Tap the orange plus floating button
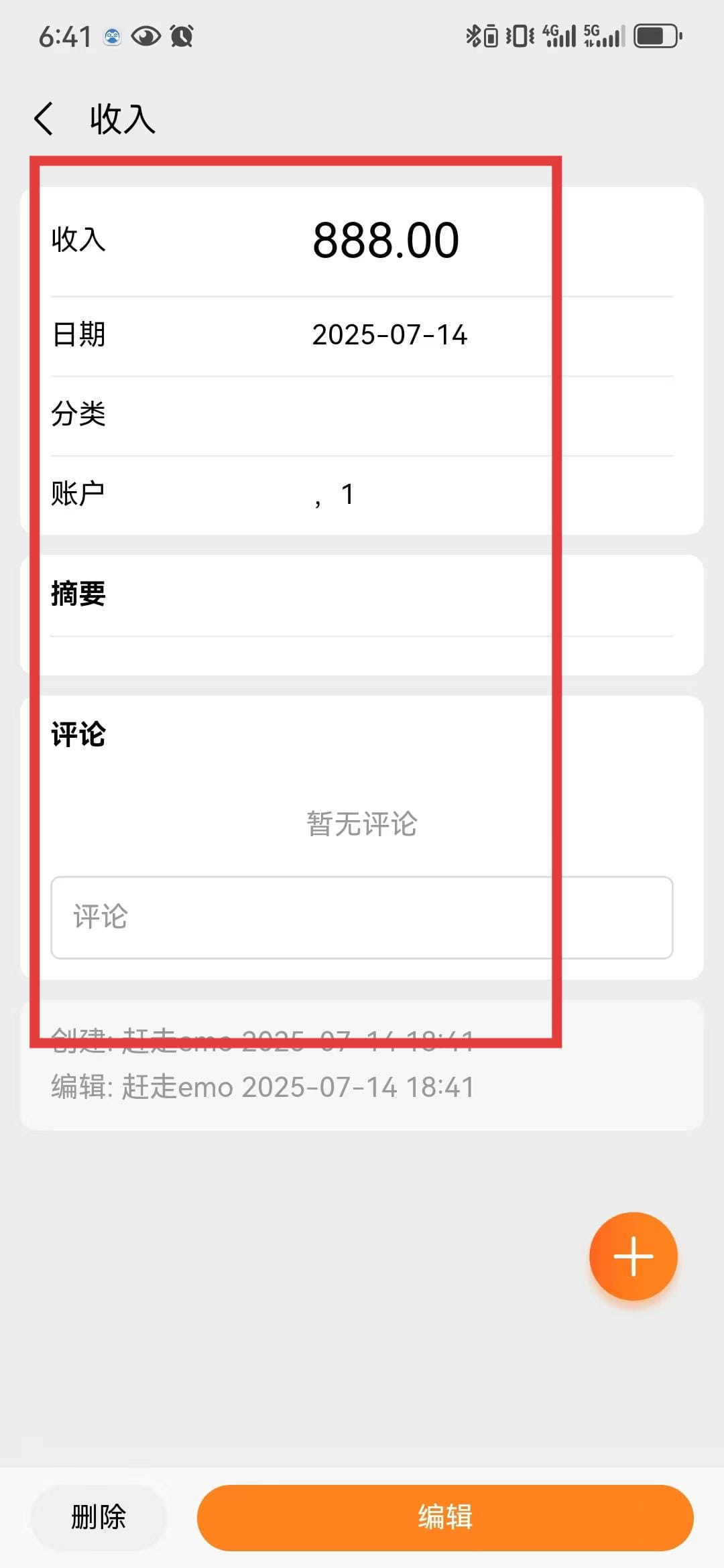724x1568 pixels. pyautogui.click(x=633, y=1256)
